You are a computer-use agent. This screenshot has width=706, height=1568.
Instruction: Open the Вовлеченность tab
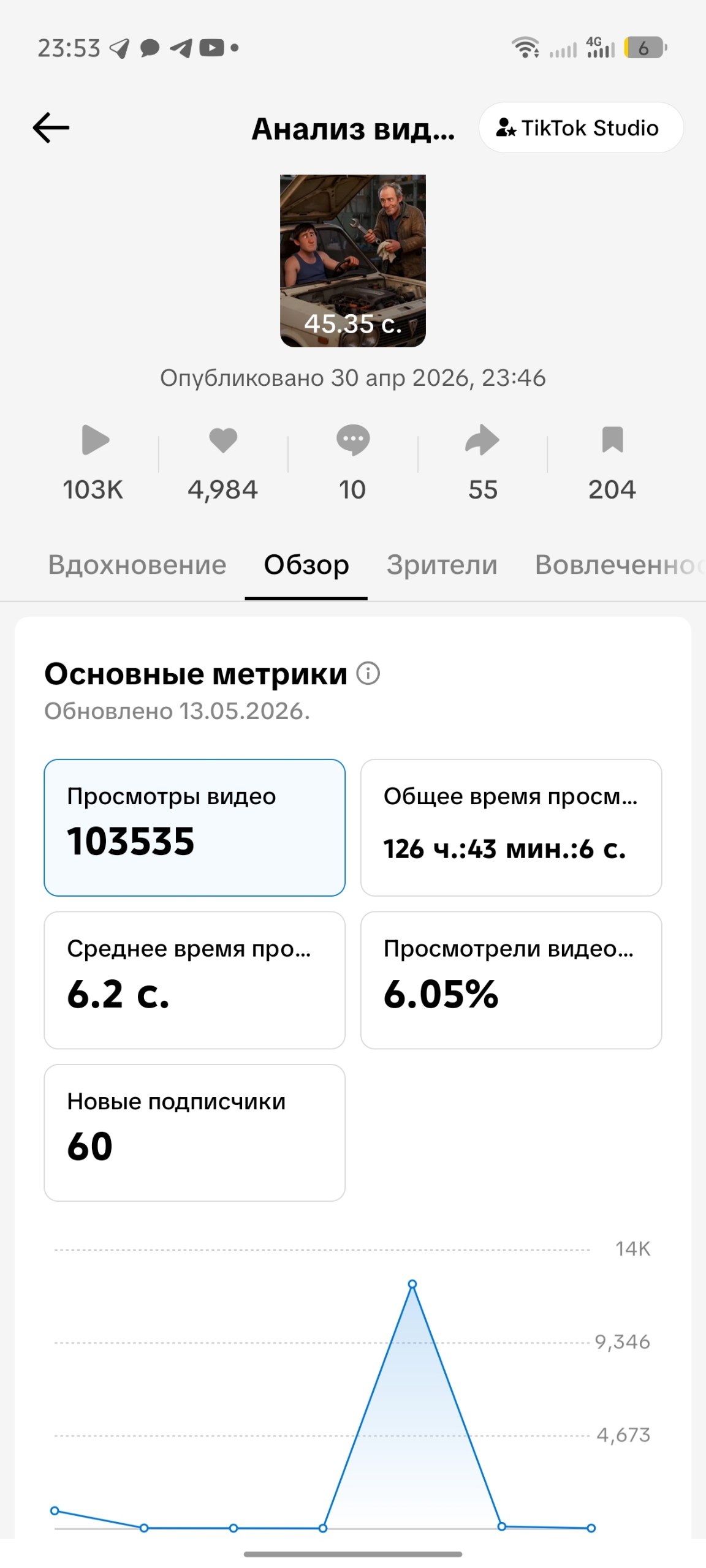pyautogui.click(x=619, y=565)
